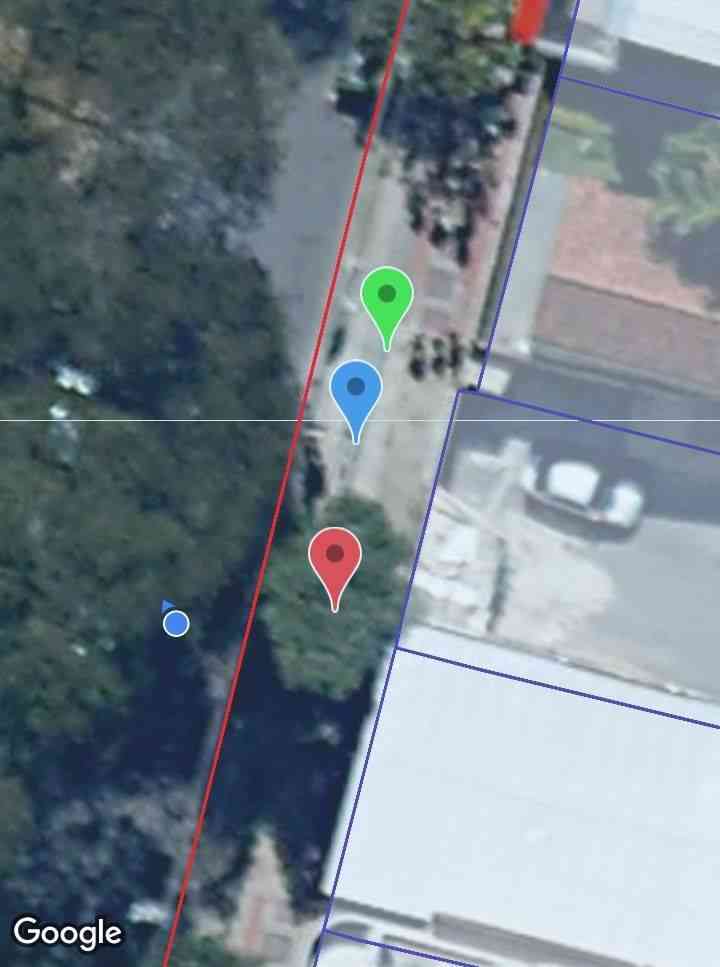This screenshot has height=967, width=720.
Task: Tap the blue map pin marker
Action: click(x=355, y=391)
